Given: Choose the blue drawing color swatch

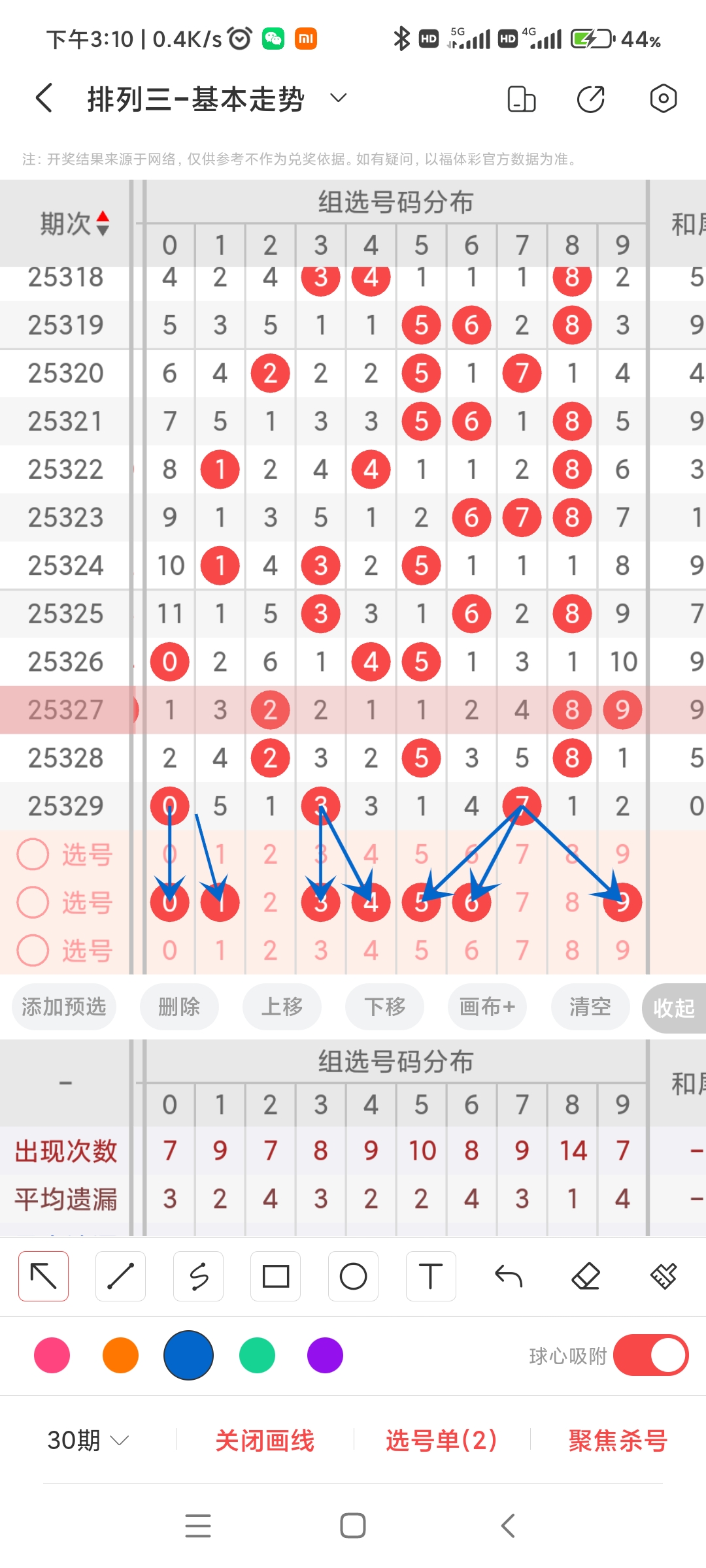Looking at the screenshot, I should pyautogui.click(x=188, y=1356).
